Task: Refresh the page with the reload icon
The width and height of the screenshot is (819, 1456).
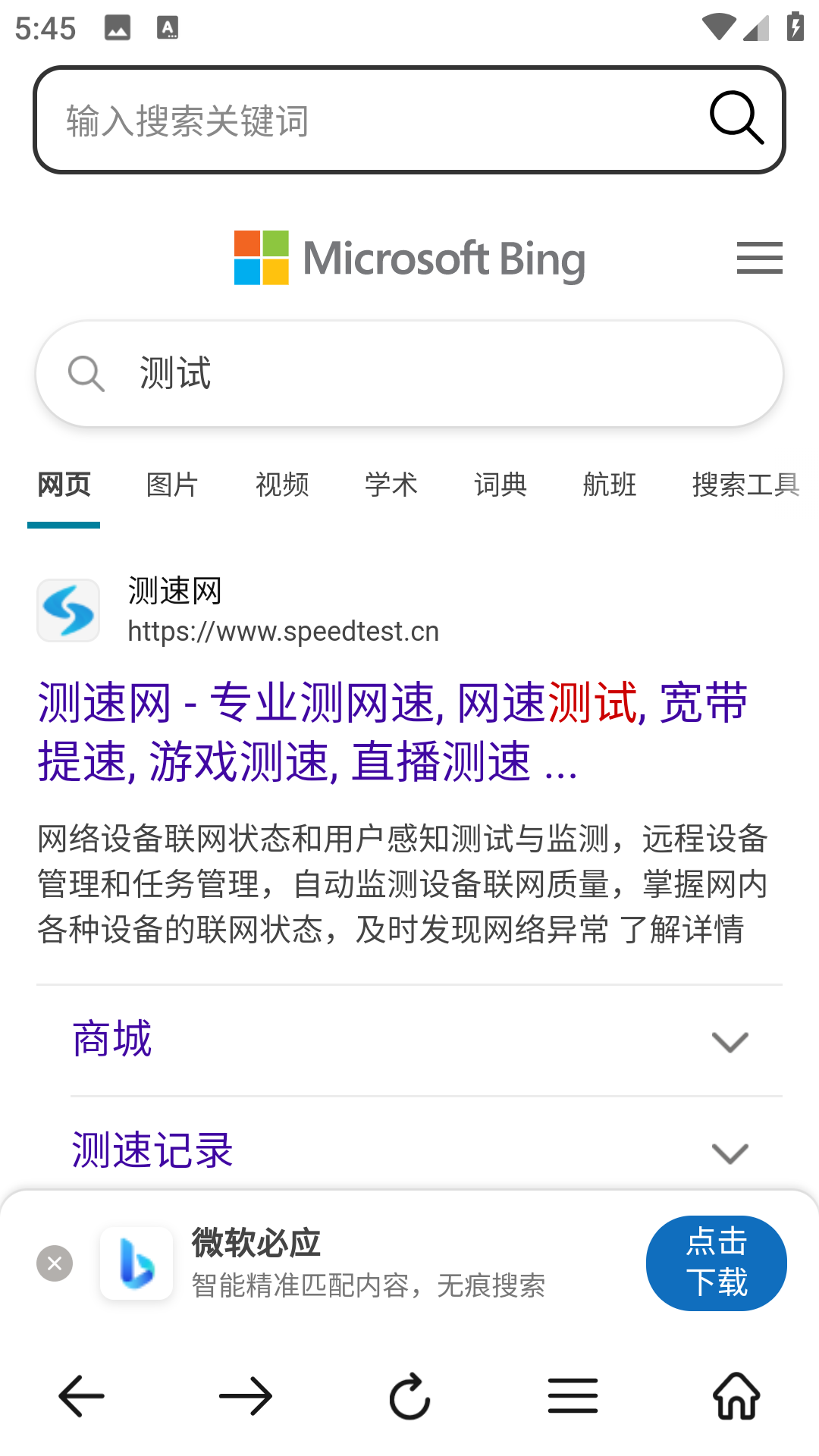Action: (x=409, y=1396)
